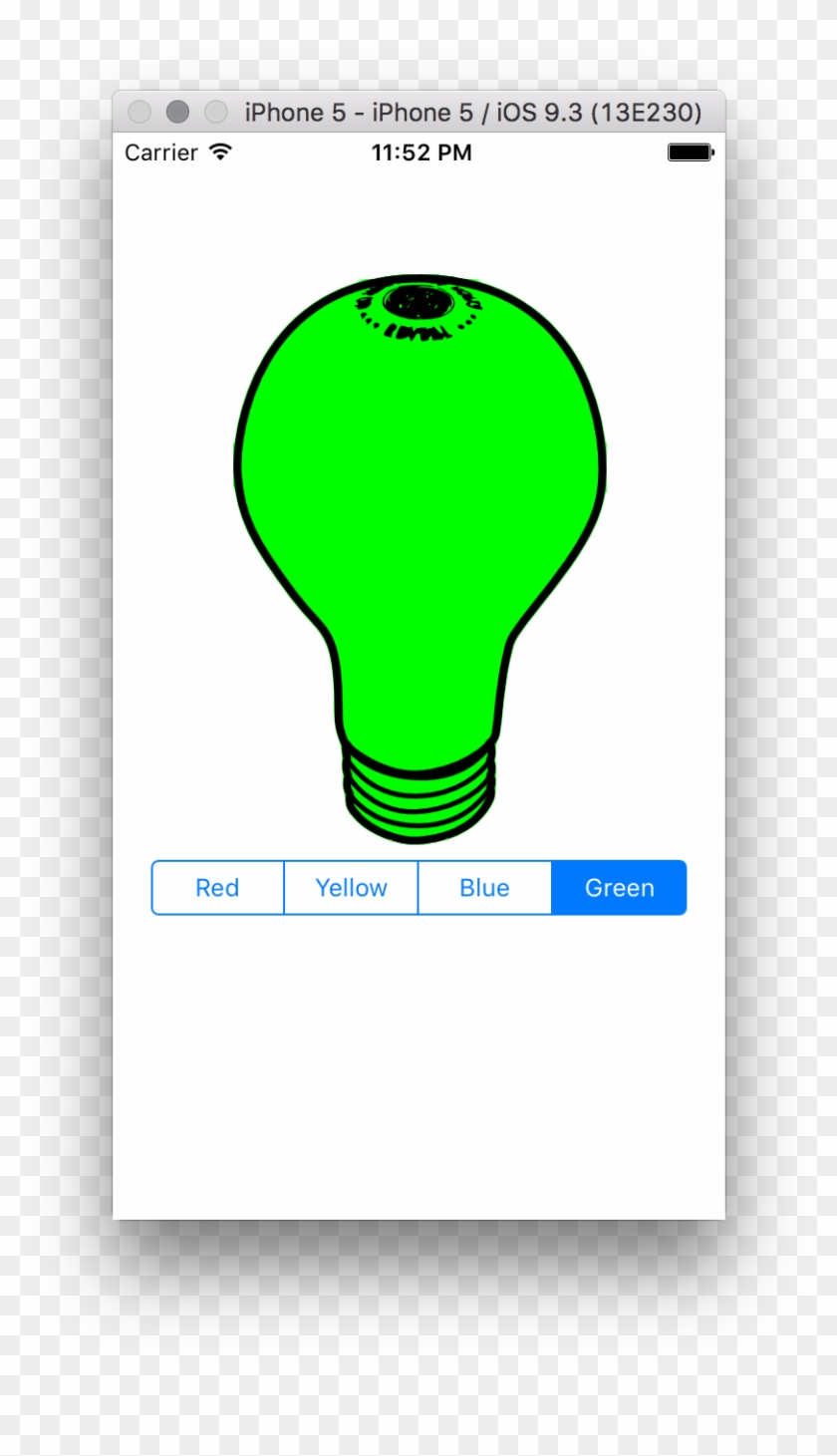Click the yellow minimize button in the title bar
This screenshot has width=837, height=1456.
tap(176, 113)
